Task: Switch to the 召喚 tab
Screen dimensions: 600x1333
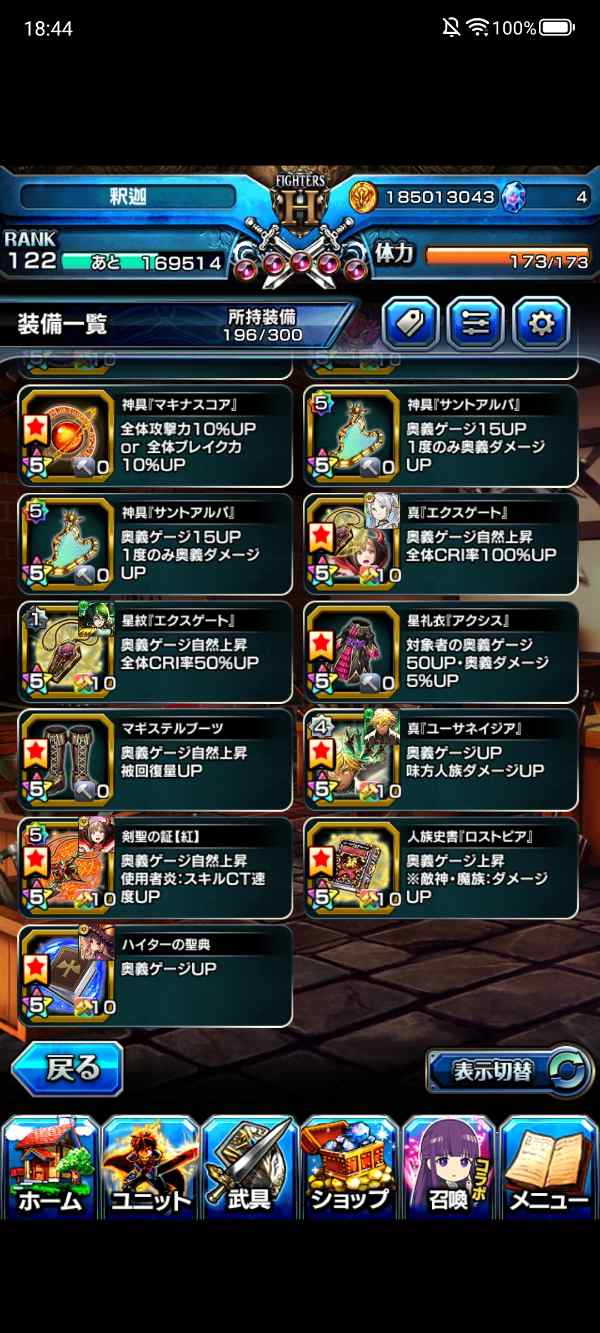Action: pos(448,1168)
